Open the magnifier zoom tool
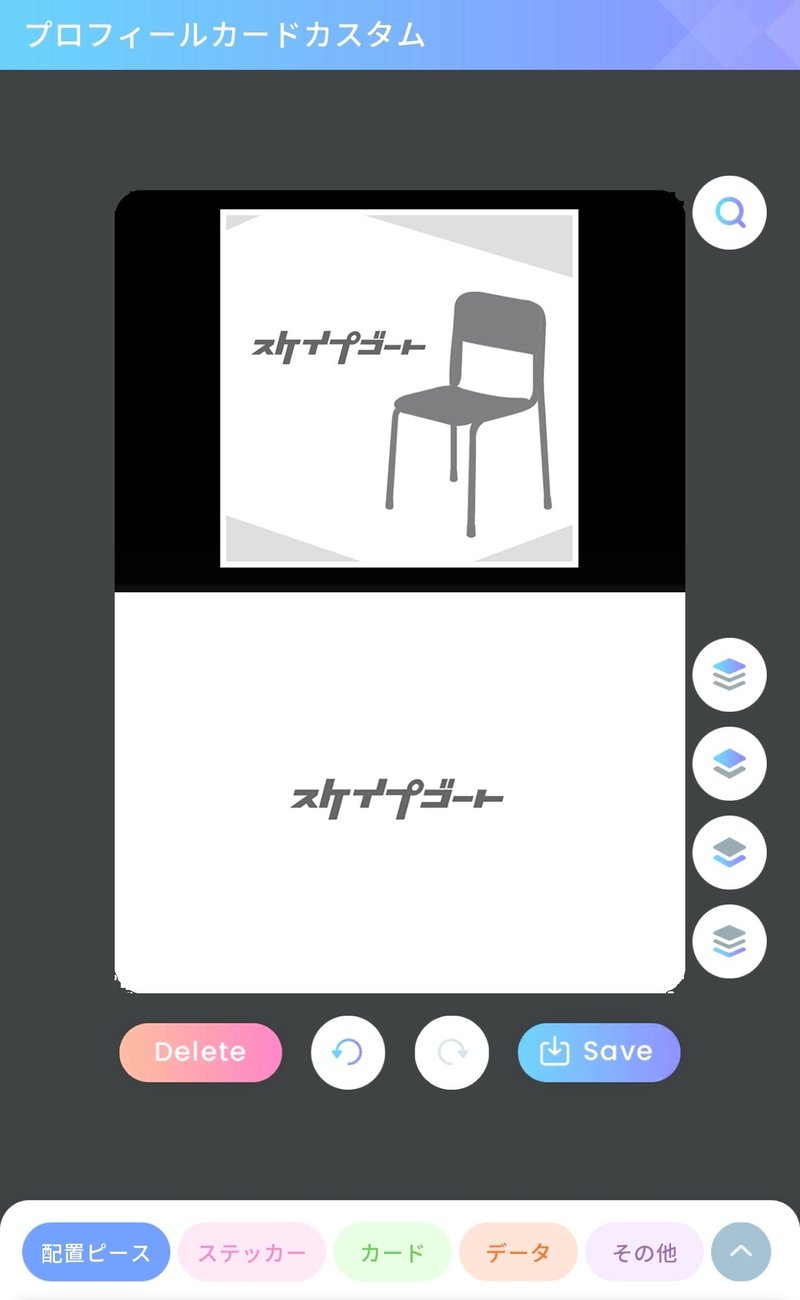800x1300 pixels. pos(730,213)
